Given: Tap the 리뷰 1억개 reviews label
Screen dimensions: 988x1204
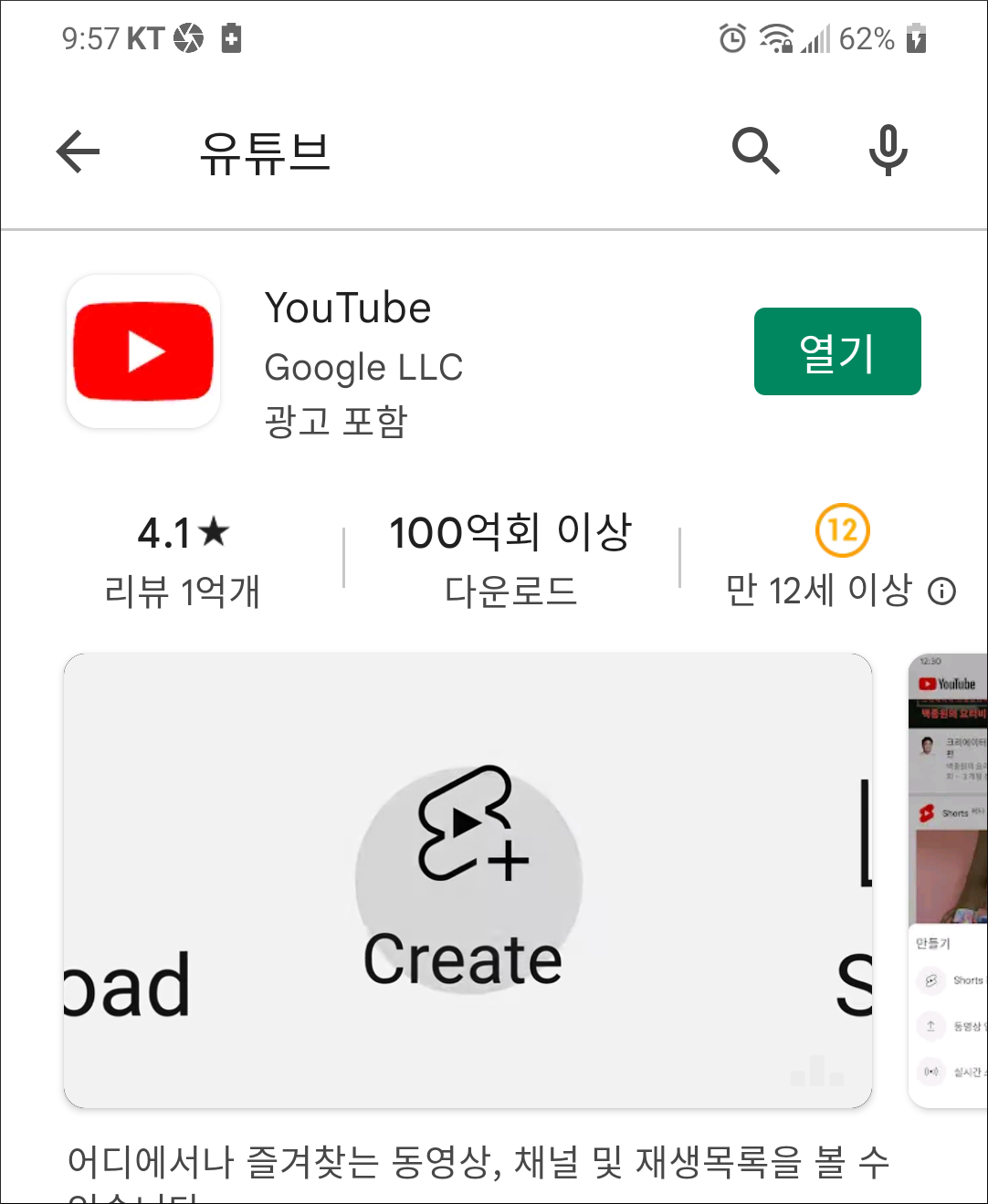Looking at the screenshot, I should coord(183,592).
